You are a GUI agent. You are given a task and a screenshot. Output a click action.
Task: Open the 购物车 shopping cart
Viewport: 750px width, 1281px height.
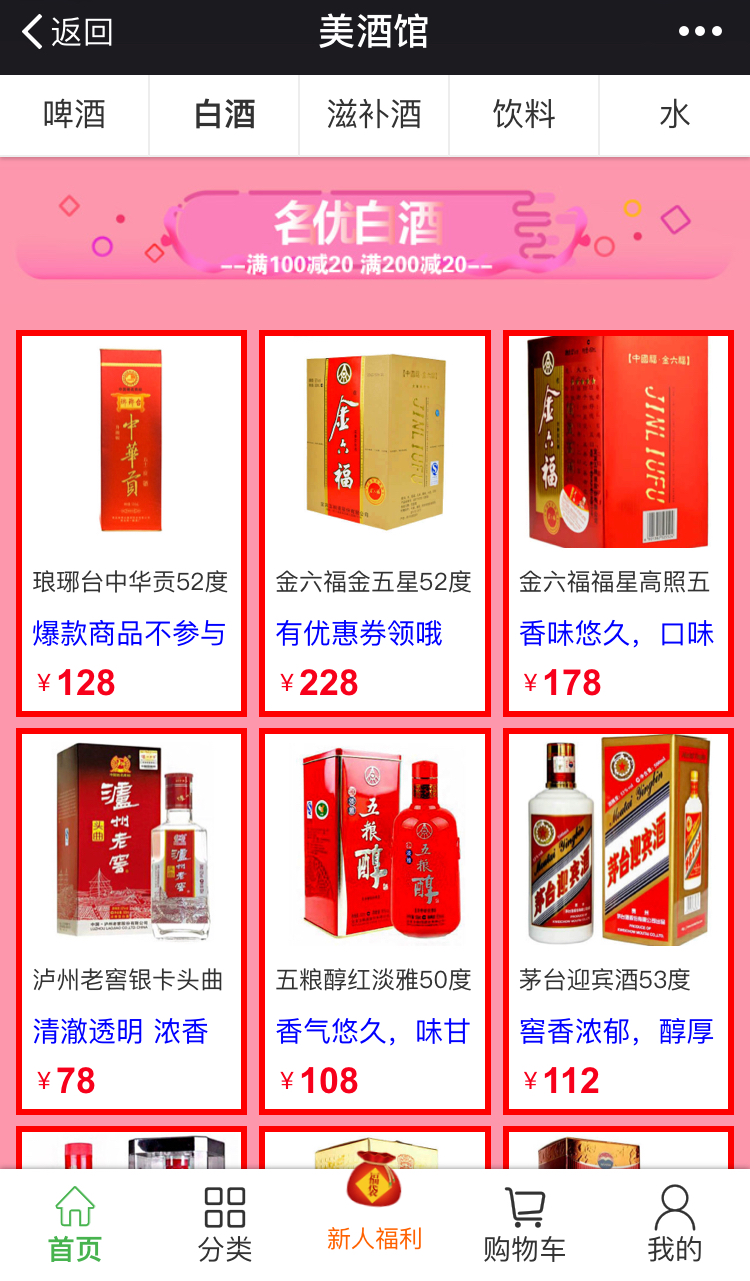pos(524,1225)
